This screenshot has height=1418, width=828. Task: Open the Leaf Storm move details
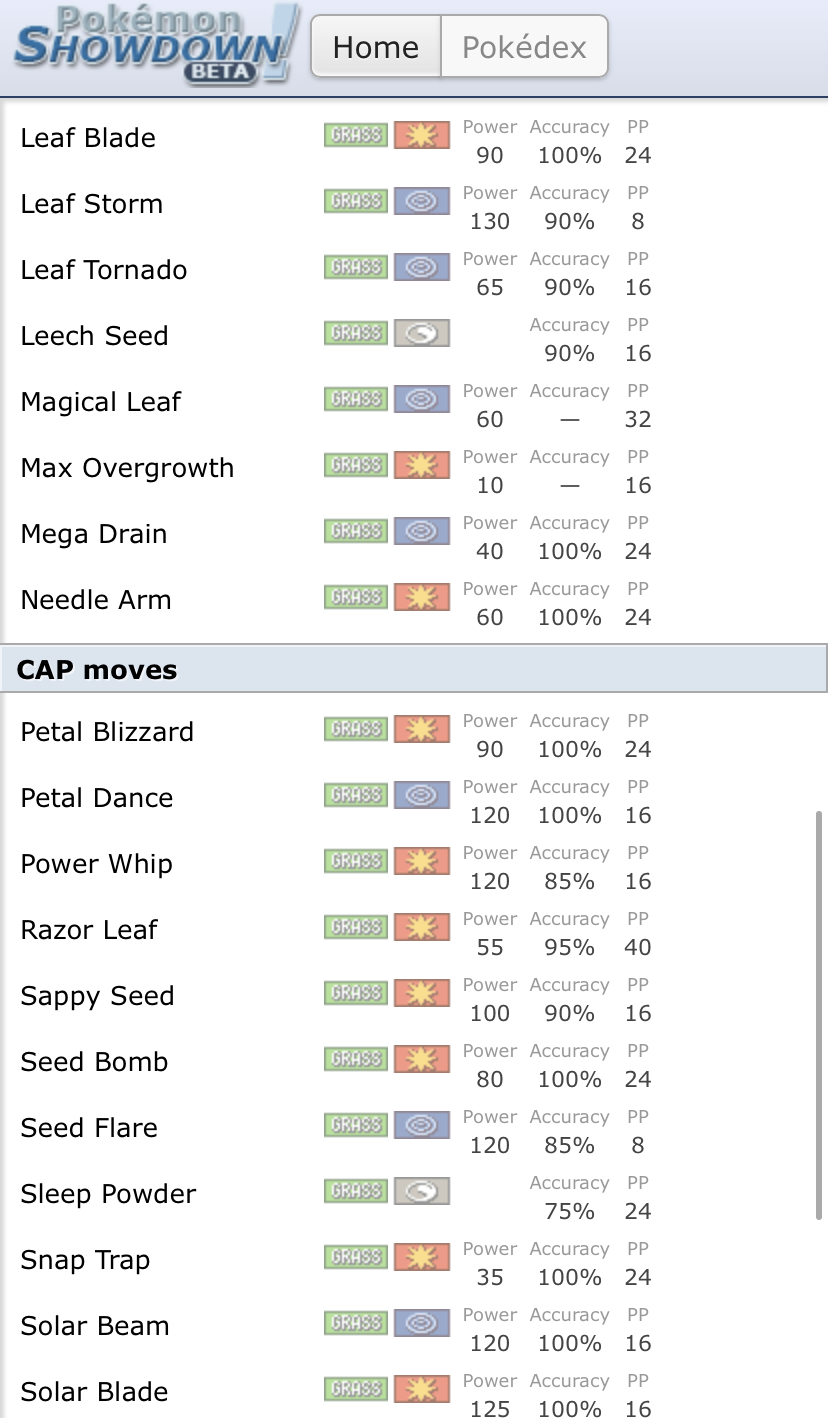(414, 204)
